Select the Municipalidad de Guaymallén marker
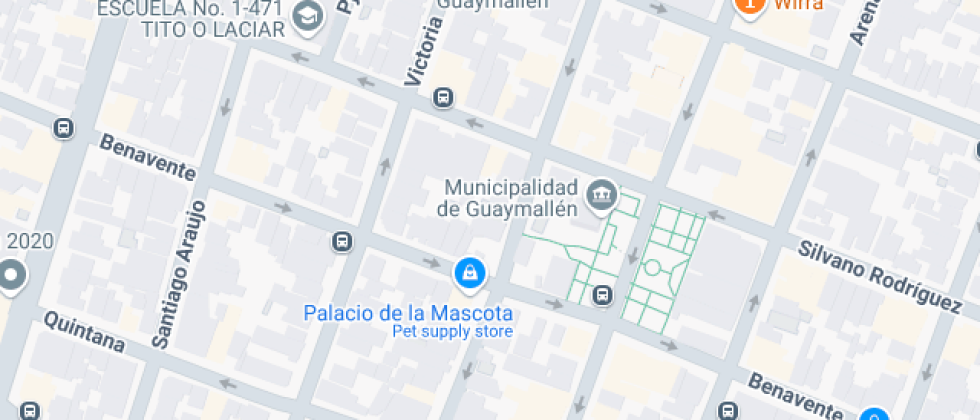The width and height of the screenshot is (980, 420). [601, 193]
